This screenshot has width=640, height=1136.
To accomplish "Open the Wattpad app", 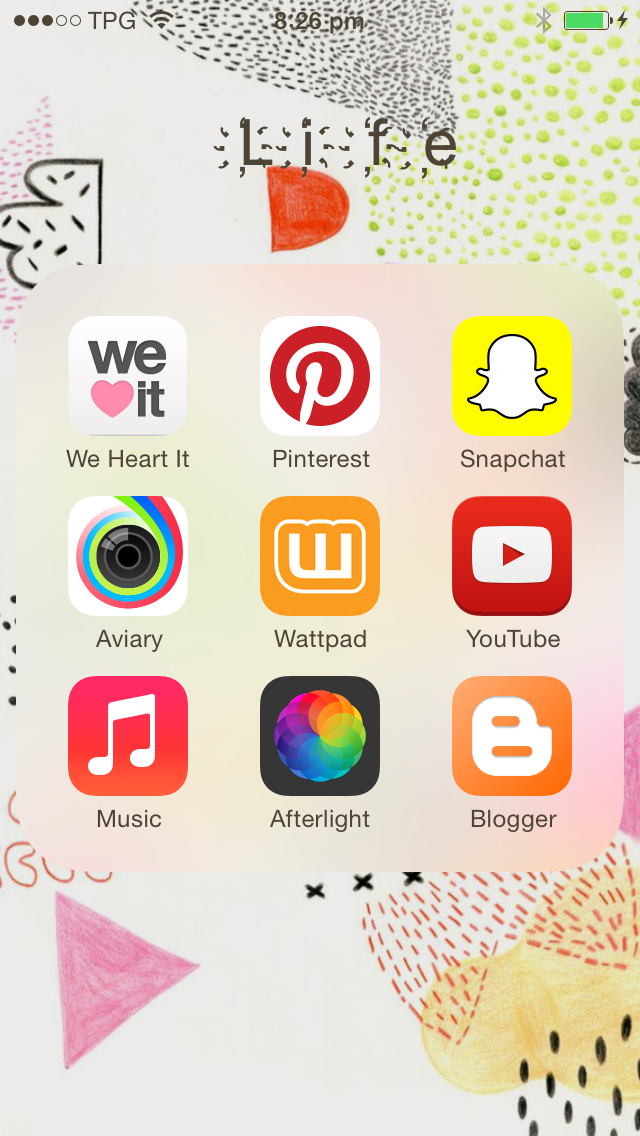I will point(320,556).
